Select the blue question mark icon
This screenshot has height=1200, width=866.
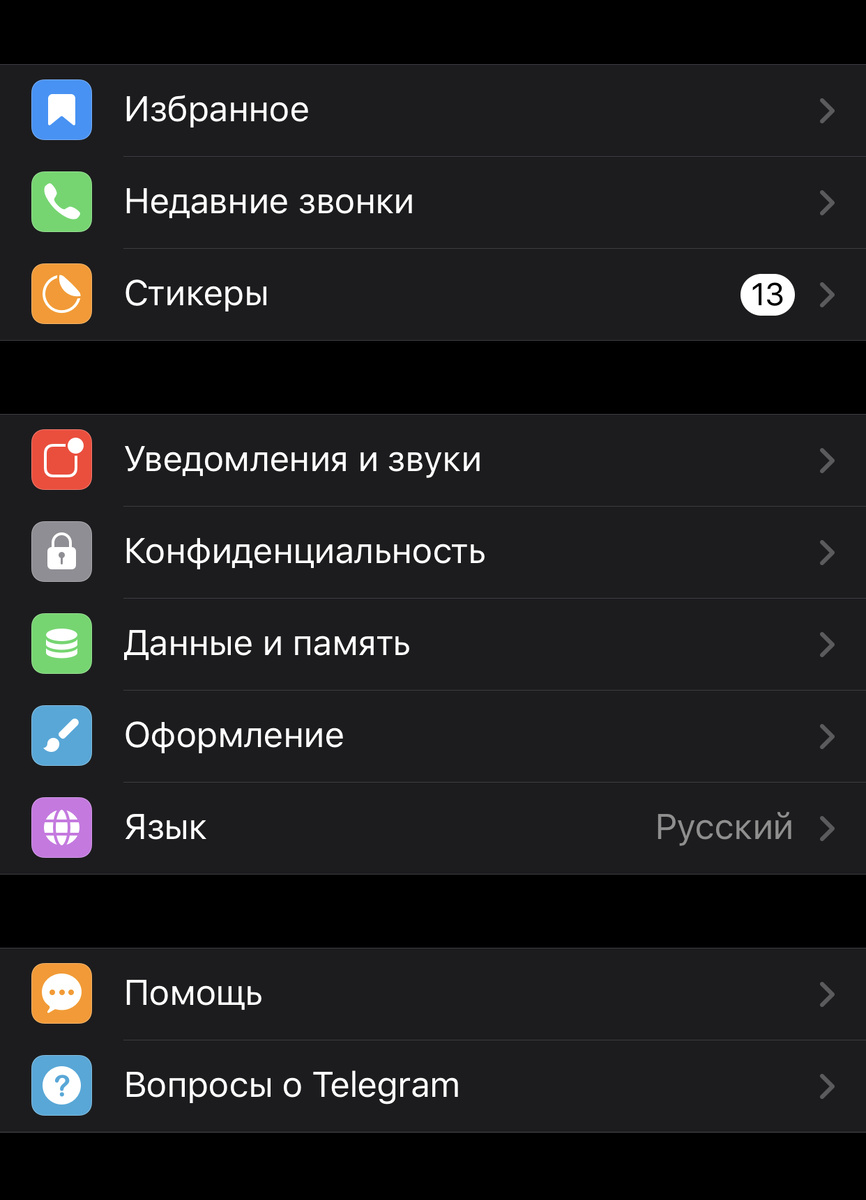tap(60, 1085)
